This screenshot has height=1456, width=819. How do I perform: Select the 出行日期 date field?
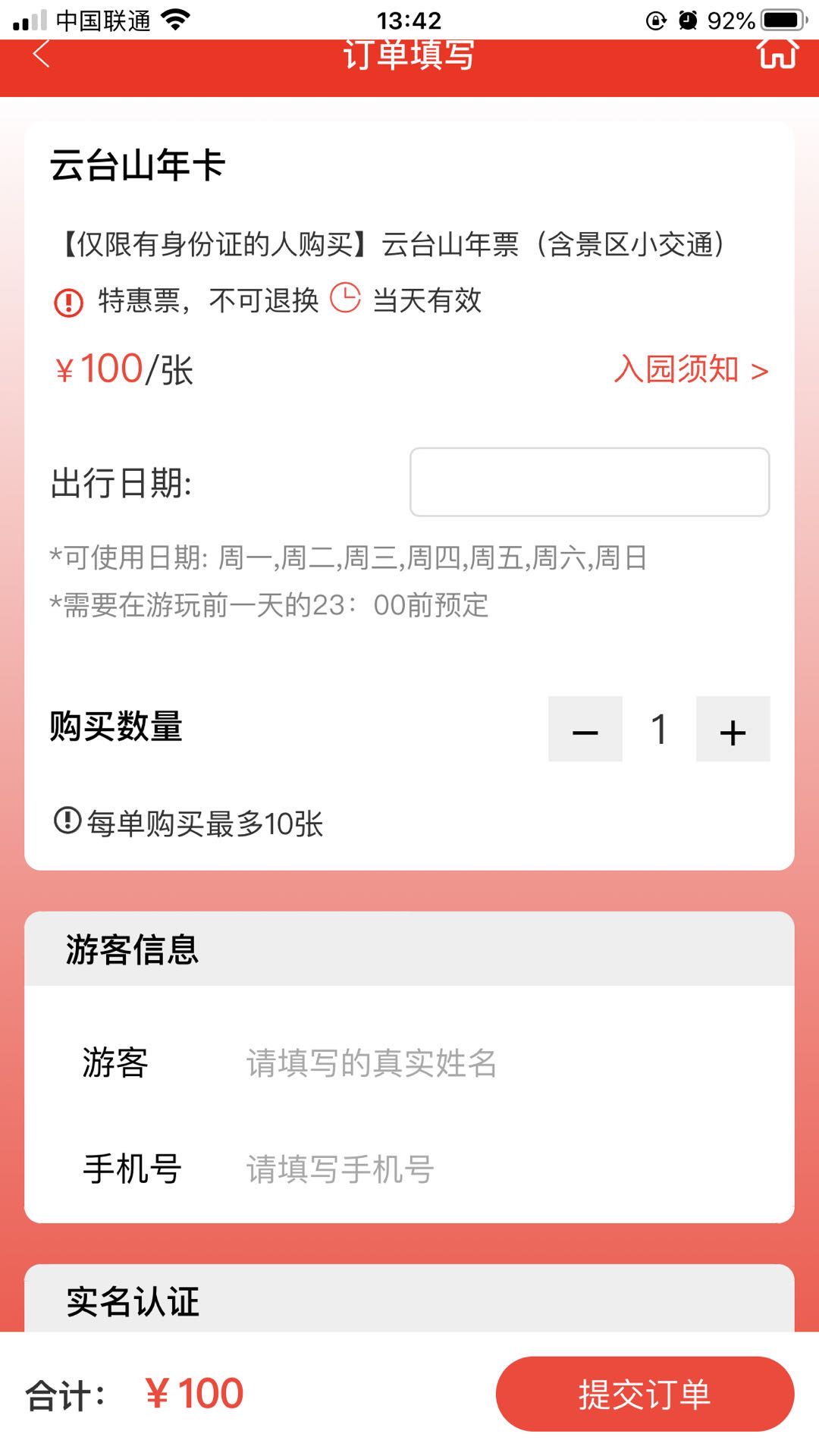[589, 482]
